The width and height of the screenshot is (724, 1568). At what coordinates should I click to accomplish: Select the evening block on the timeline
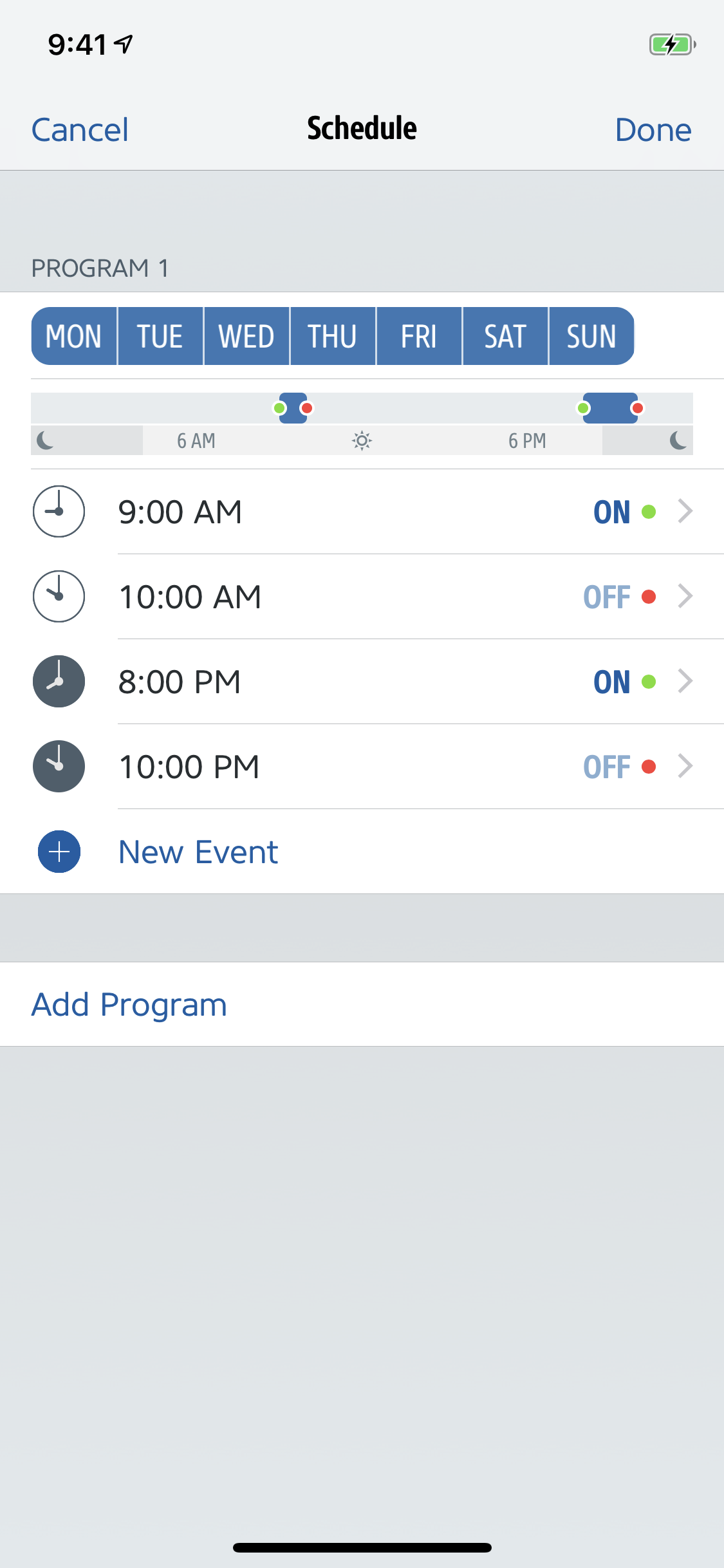point(610,408)
